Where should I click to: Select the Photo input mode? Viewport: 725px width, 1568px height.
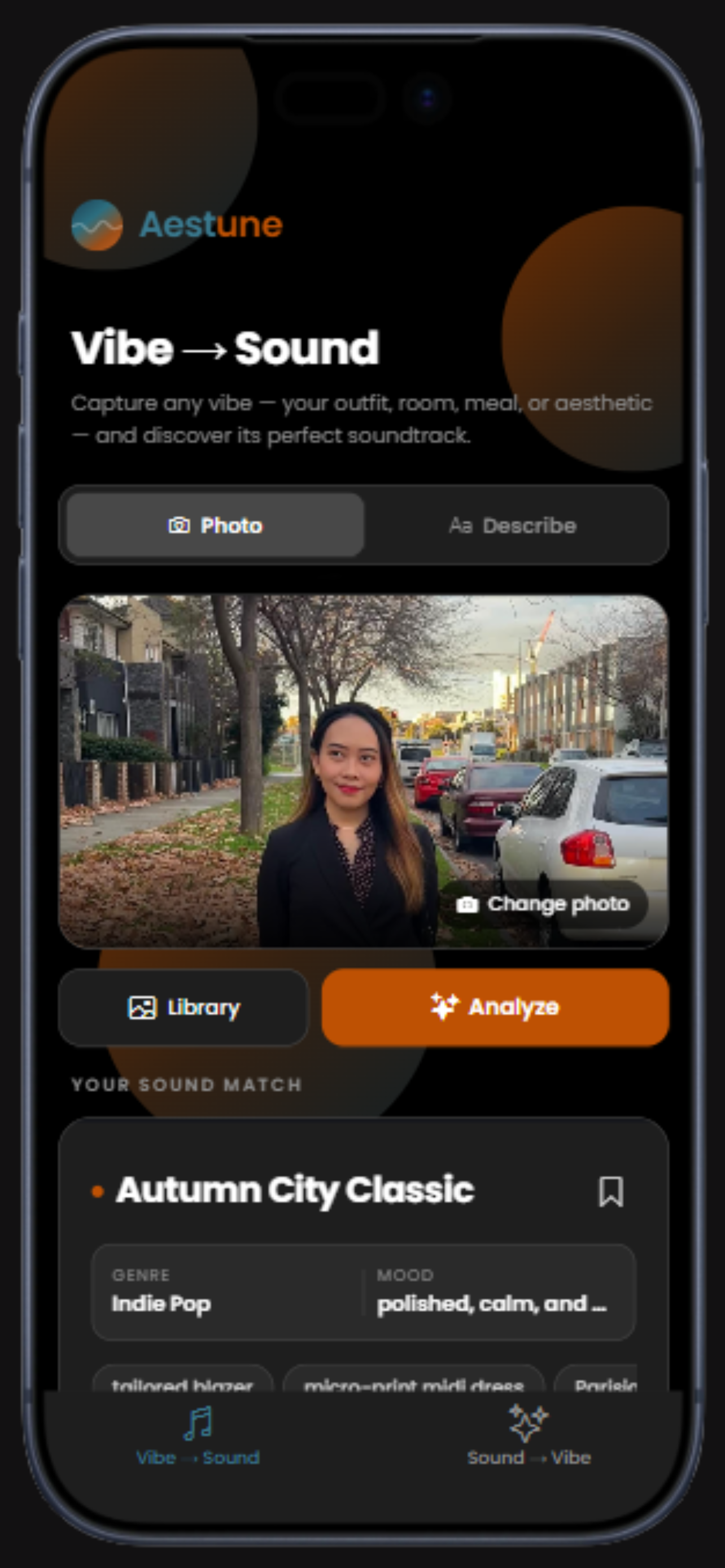tap(216, 525)
